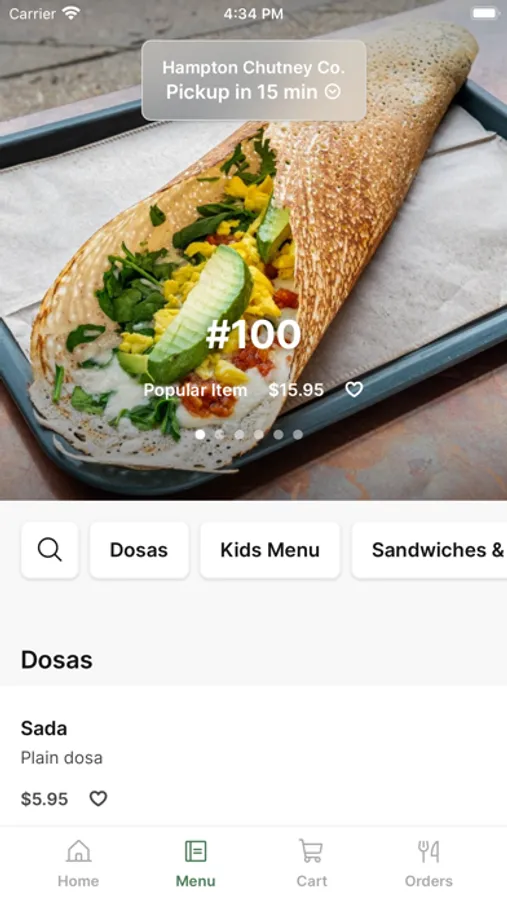The width and height of the screenshot is (507, 900).
Task: Go to the Home tab
Action: [78, 863]
